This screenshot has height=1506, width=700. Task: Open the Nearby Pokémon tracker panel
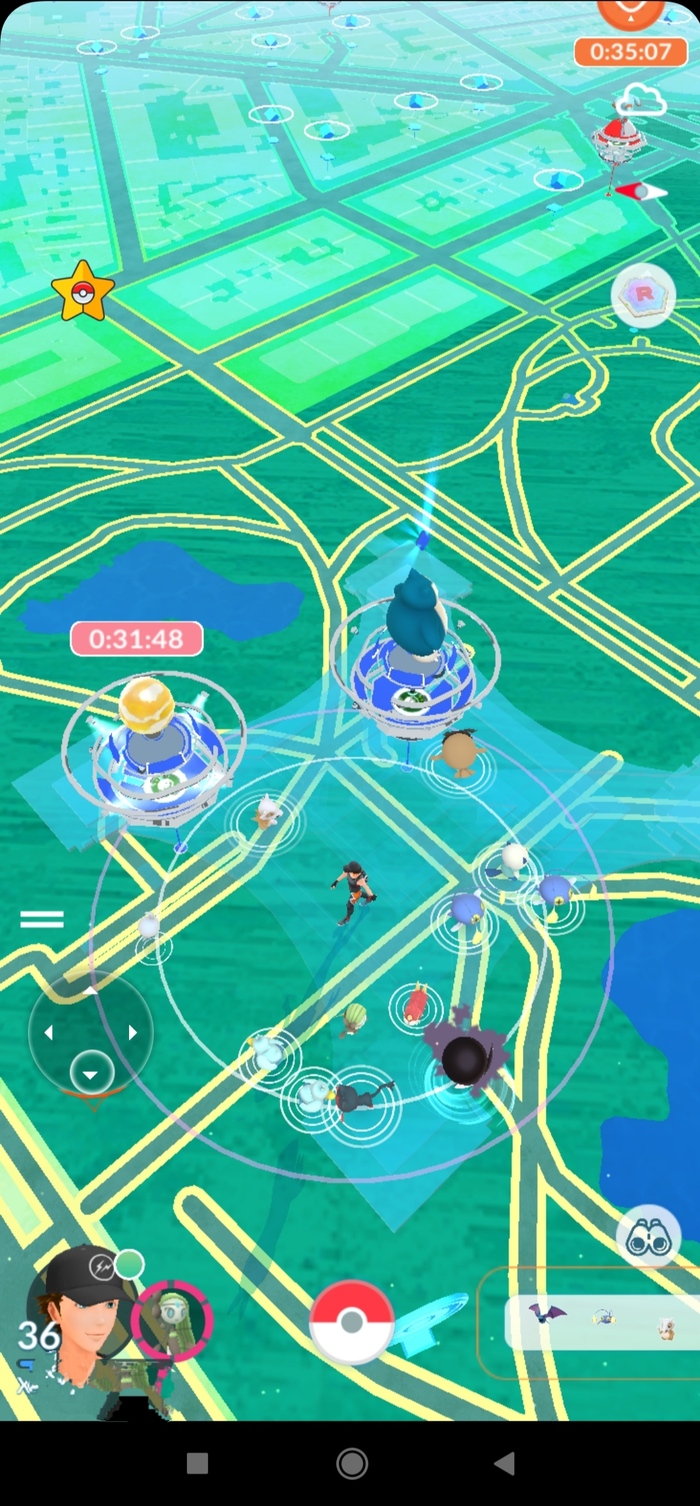click(602, 1322)
